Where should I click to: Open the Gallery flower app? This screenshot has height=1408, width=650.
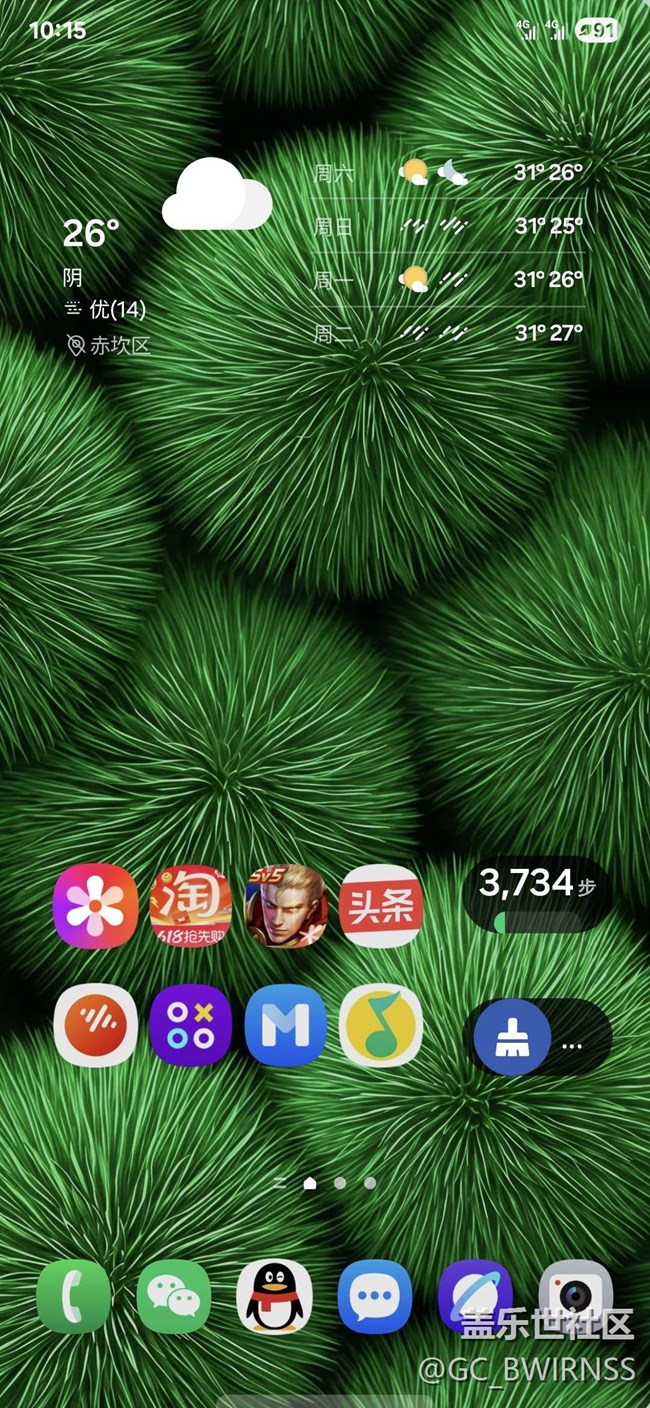point(95,906)
